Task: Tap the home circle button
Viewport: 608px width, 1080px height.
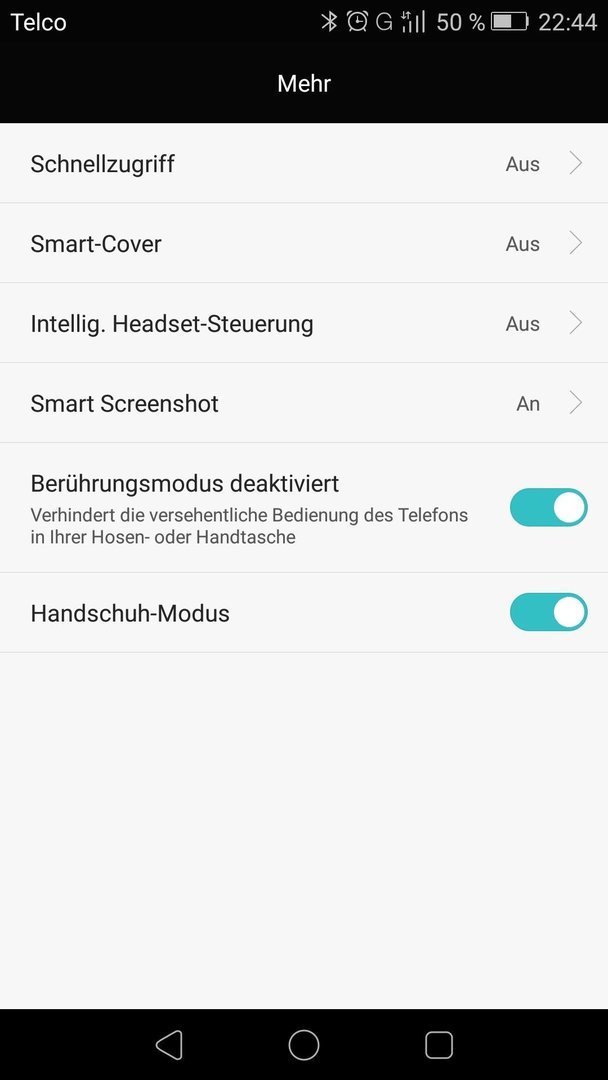Action: pyautogui.click(x=304, y=1044)
